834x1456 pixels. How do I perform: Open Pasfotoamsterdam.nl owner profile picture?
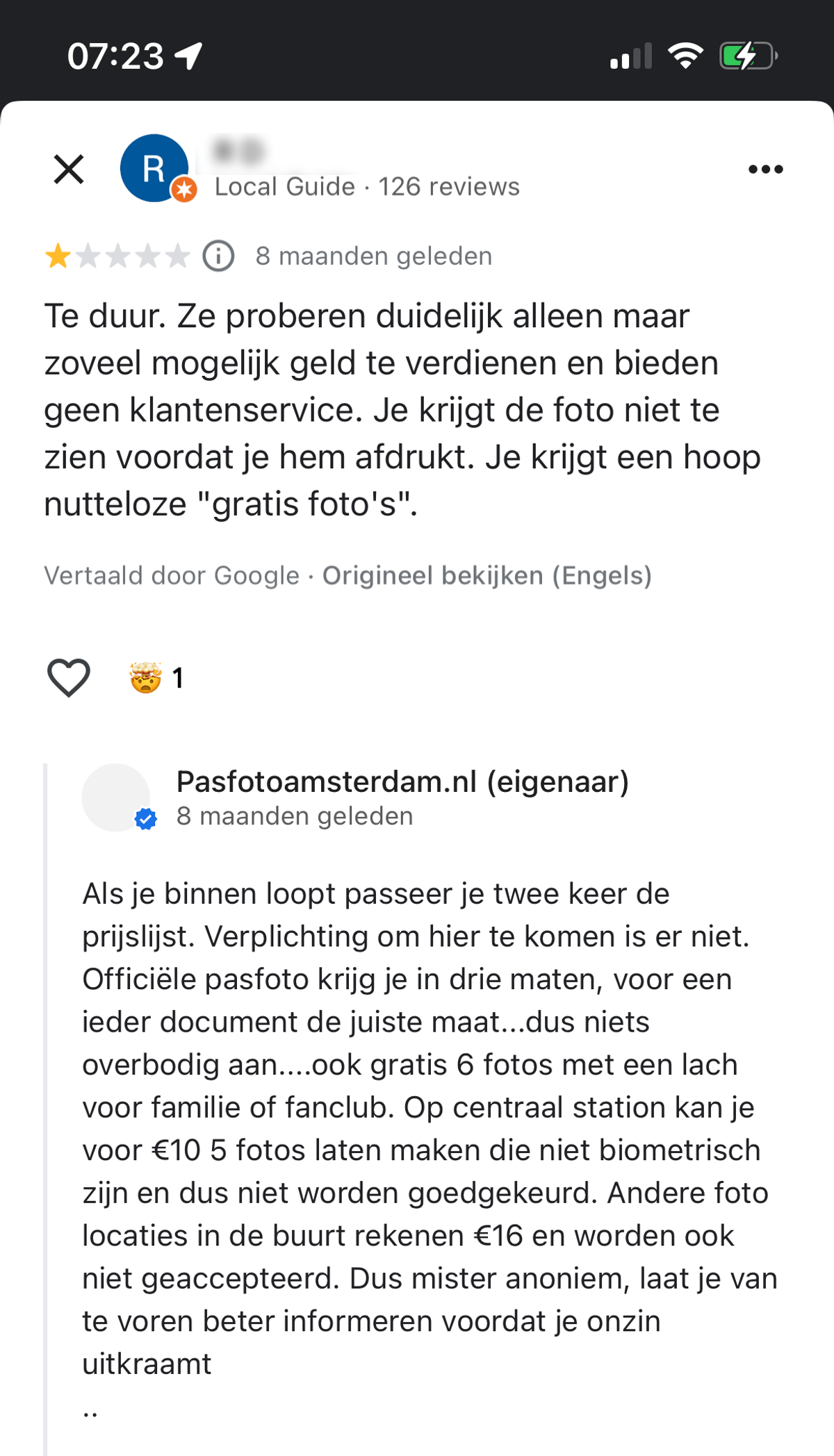(115, 797)
